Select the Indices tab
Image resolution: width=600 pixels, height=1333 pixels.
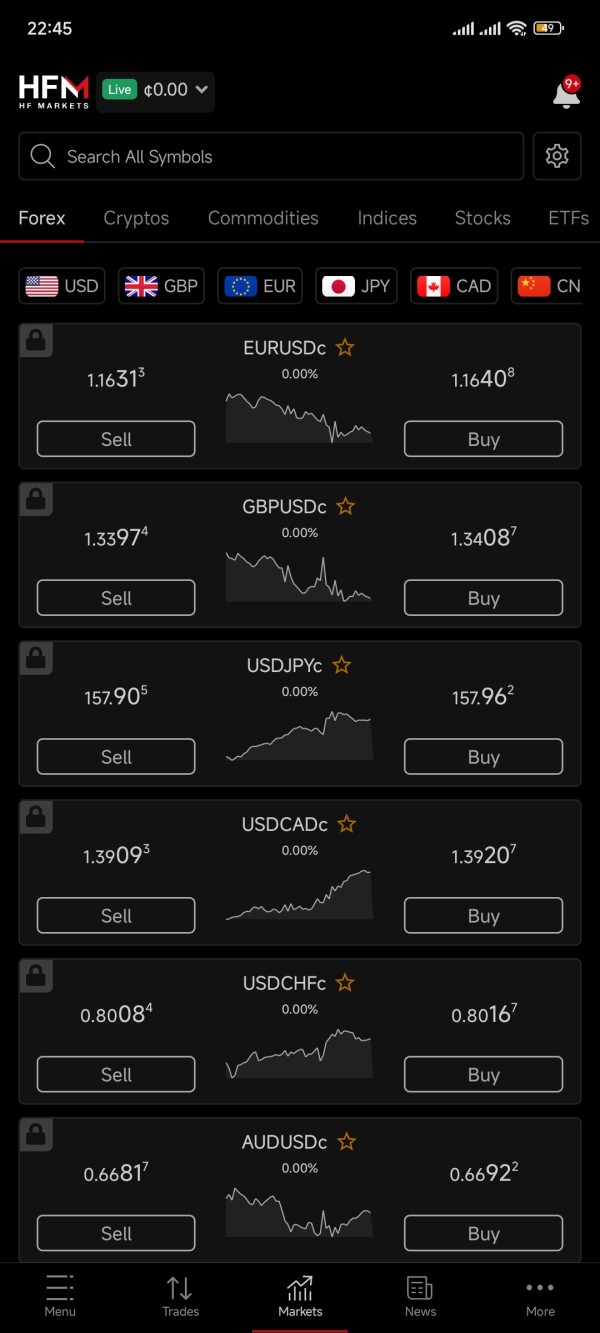click(387, 218)
